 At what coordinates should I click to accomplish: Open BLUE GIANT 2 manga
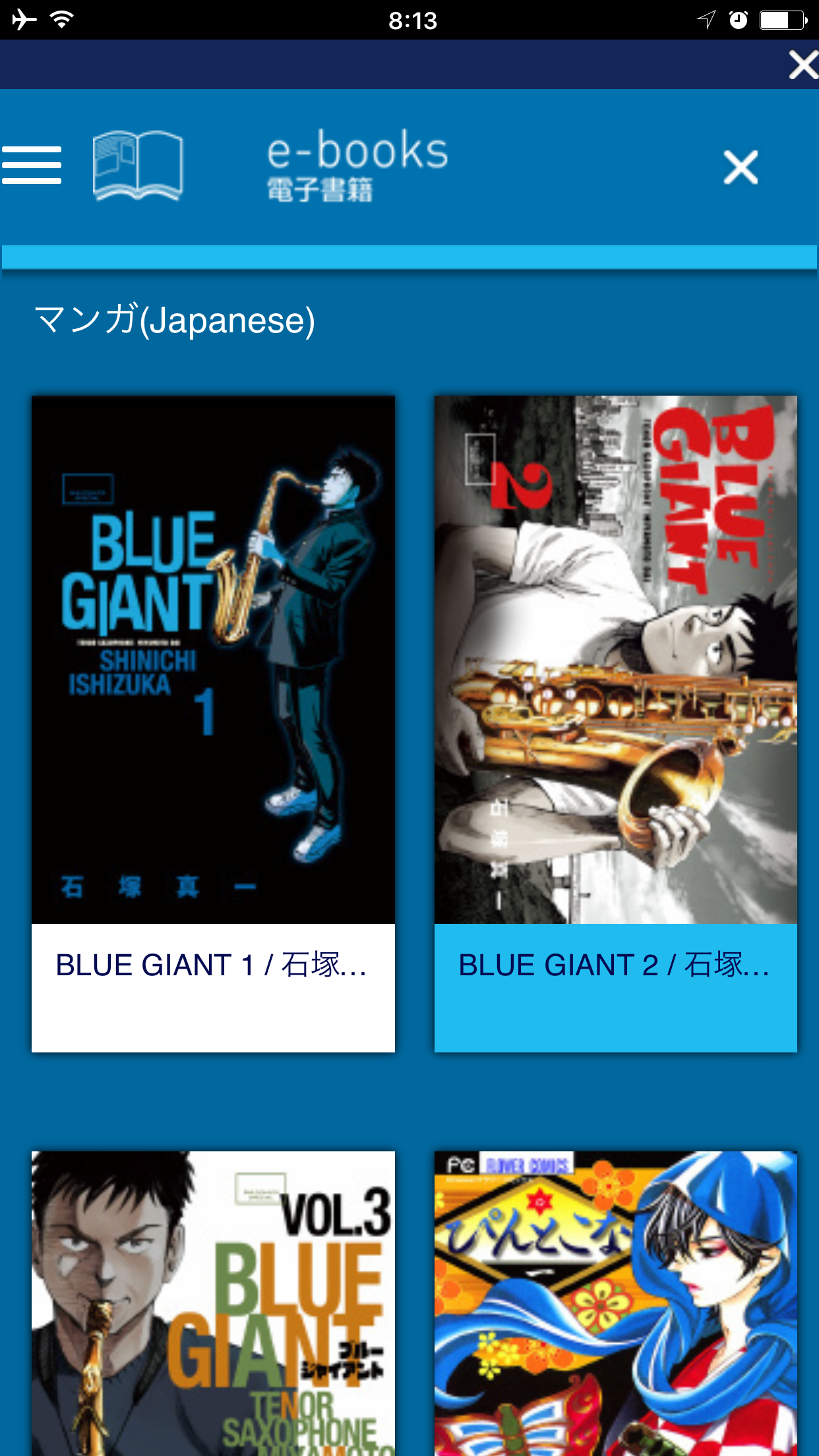click(x=615, y=723)
